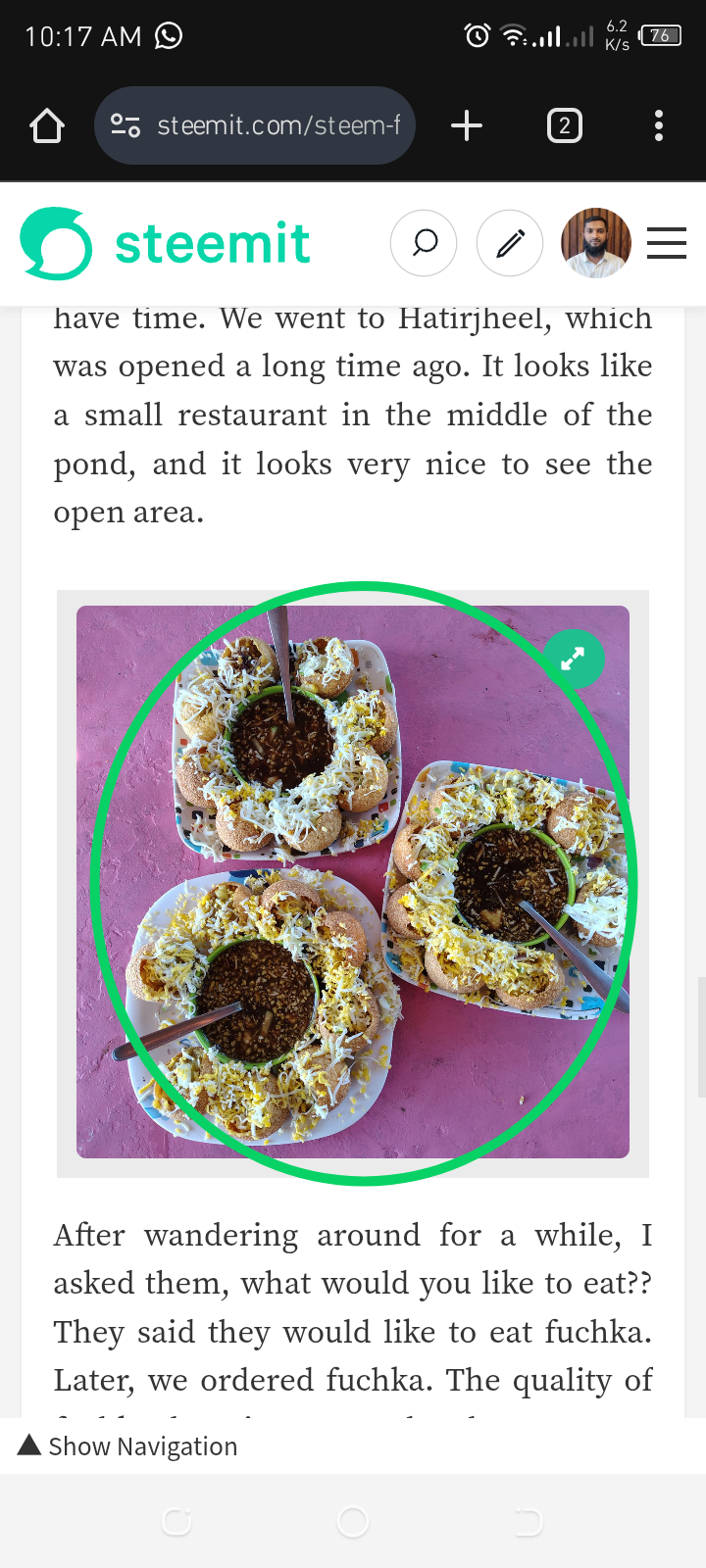Open the profile avatar menu
The width and height of the screenshot is (706, 1568).
click(x=595, y=243)
